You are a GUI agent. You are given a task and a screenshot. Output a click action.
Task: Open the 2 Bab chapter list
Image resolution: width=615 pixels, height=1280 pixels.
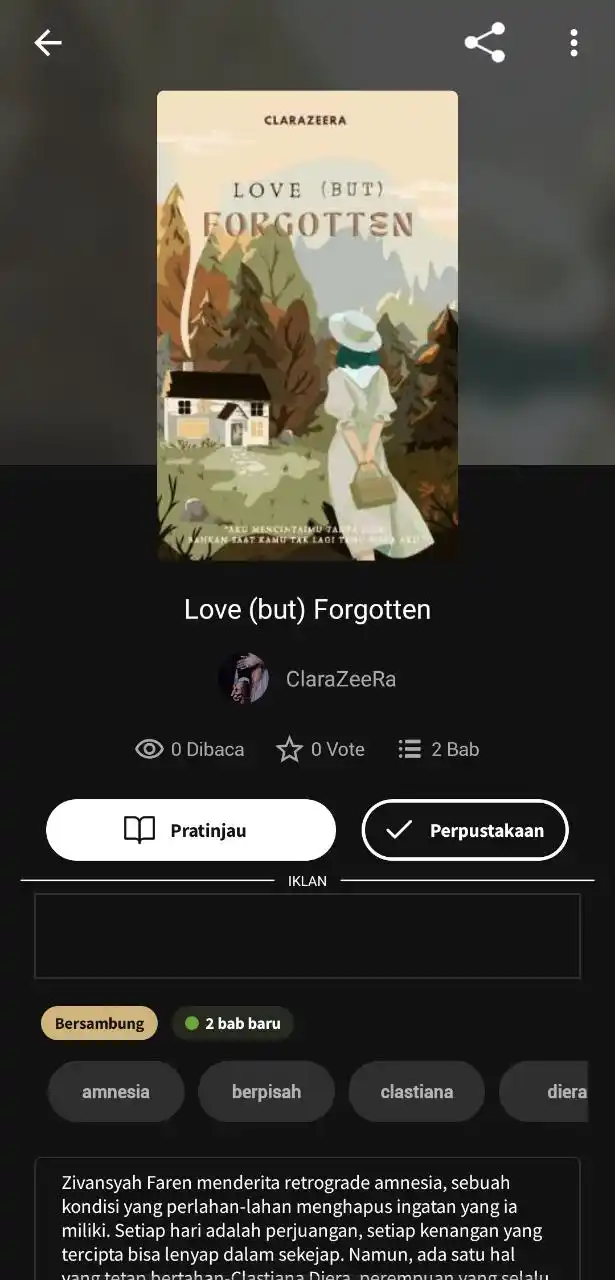(x=439, y=749)
